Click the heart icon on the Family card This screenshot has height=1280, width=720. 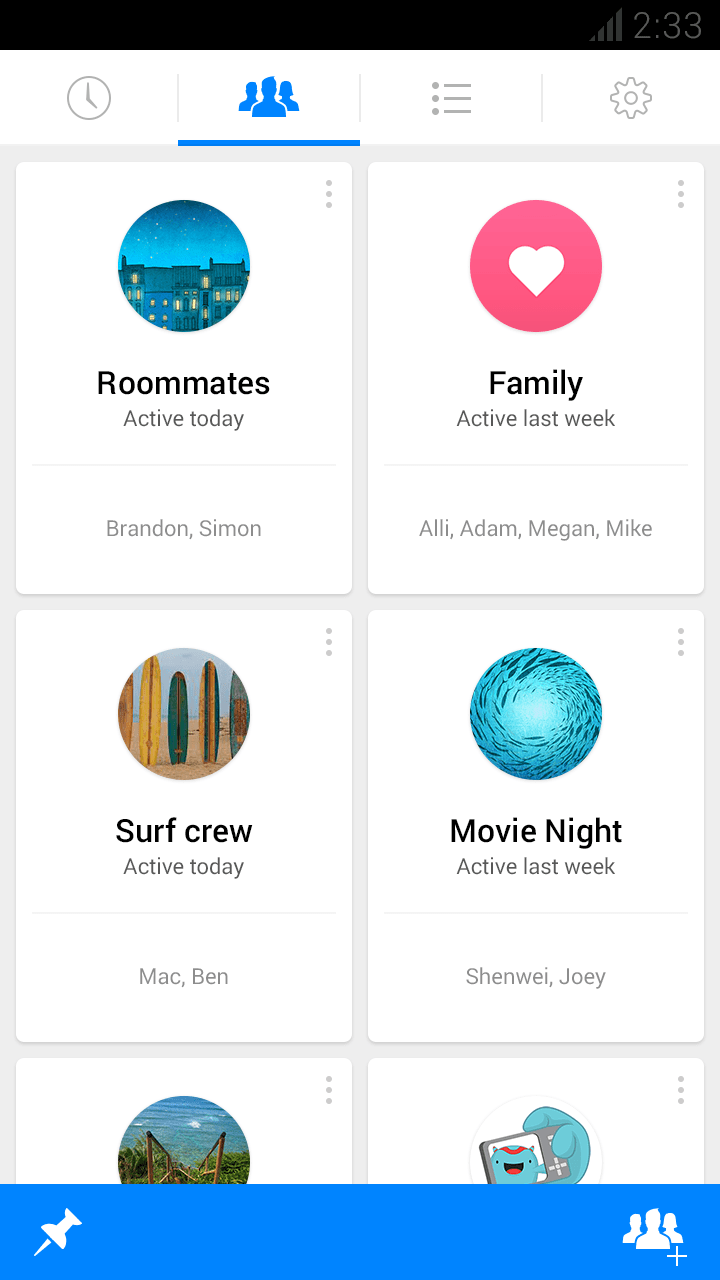(536, 265)
